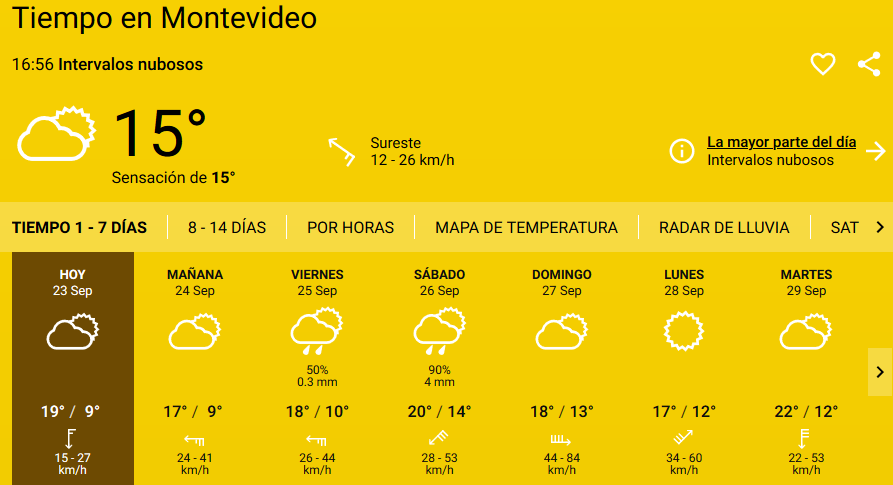The height and width of the screenshot is (485, 893).
Task: Show next days with the forecast arrow
Action: (x=879, y=372)
